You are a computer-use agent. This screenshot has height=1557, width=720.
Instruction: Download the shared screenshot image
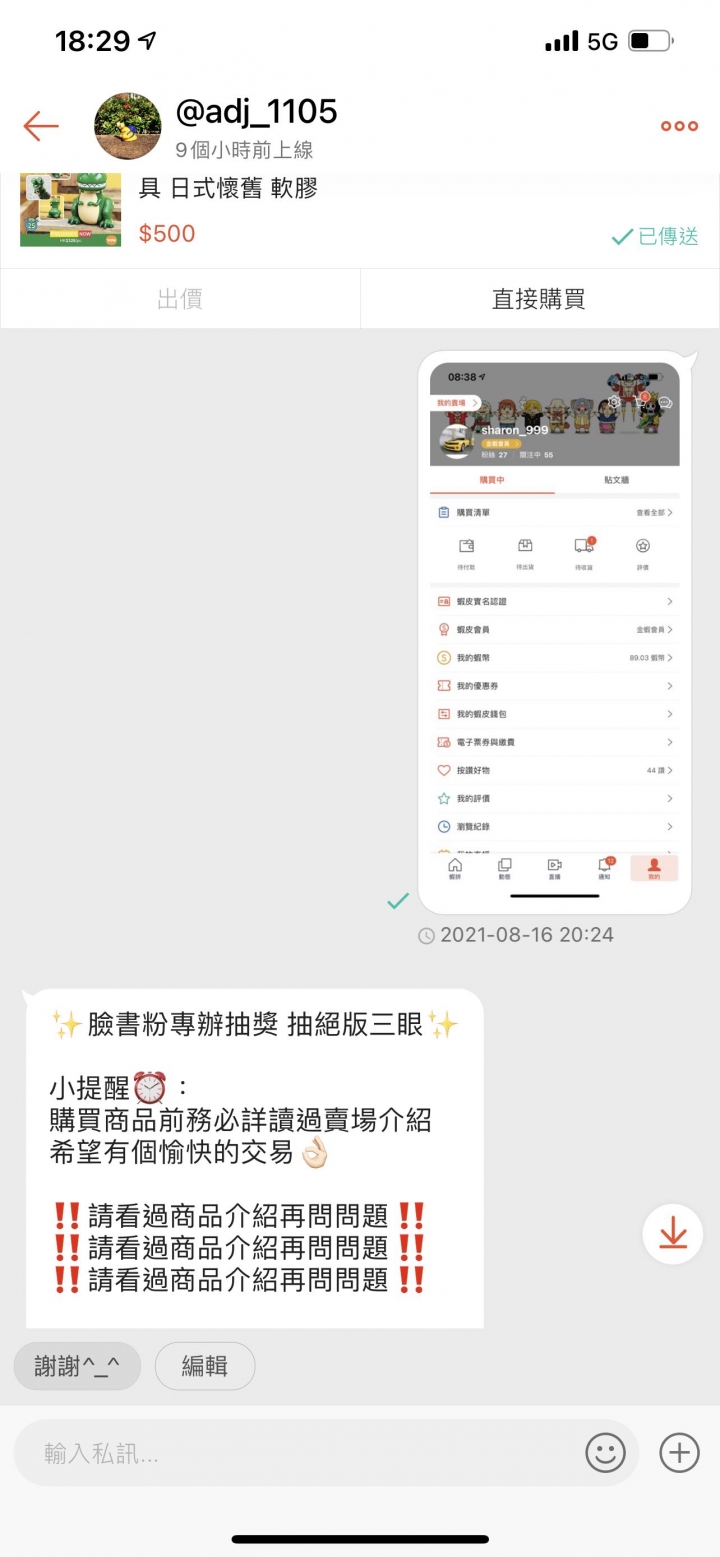point(672,1234)
